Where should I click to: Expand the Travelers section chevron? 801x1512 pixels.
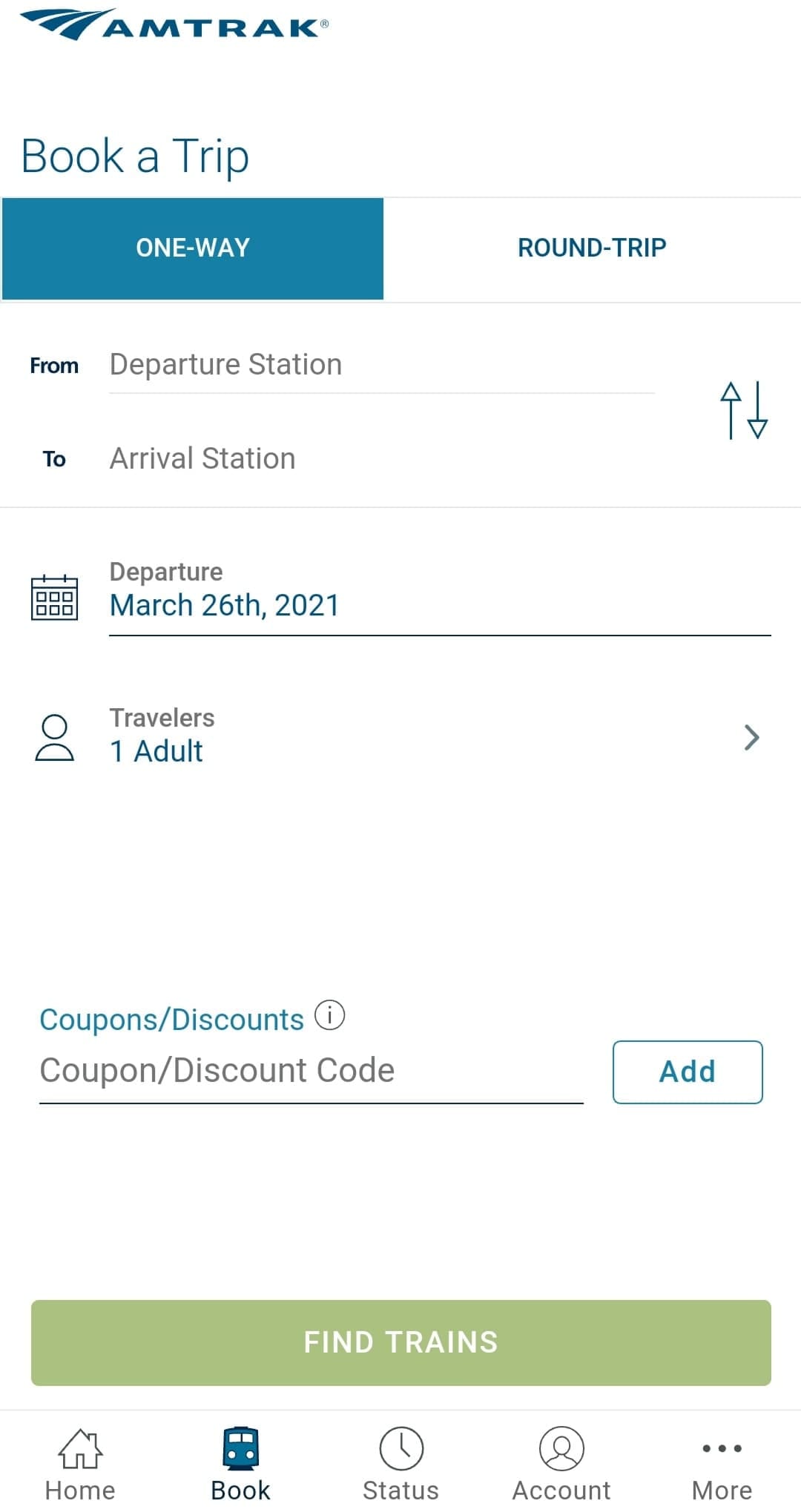753,737
